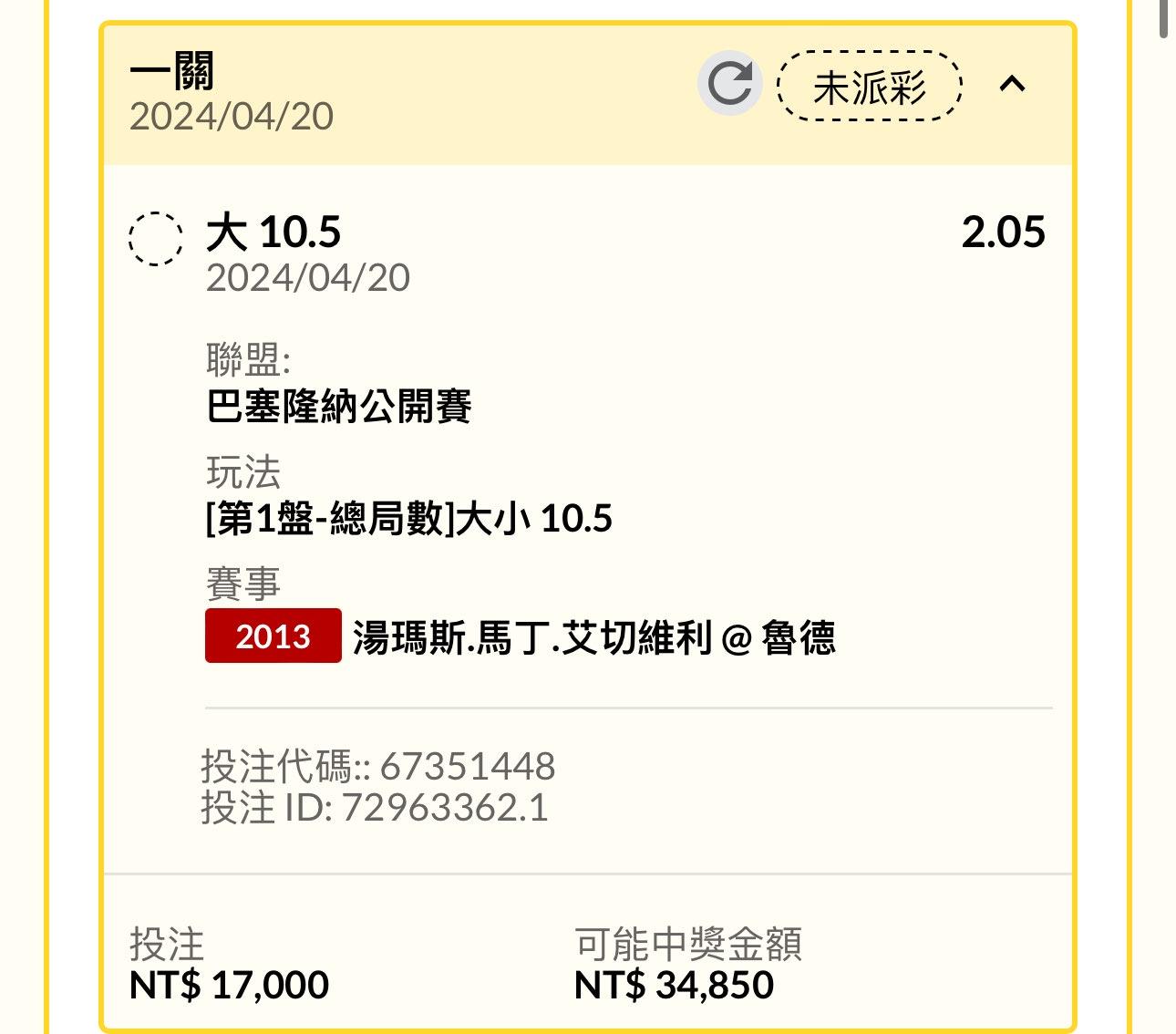Collapse the 一關 bet details
Screen dimensions: 1176x1034
[x=1012, y=85]
